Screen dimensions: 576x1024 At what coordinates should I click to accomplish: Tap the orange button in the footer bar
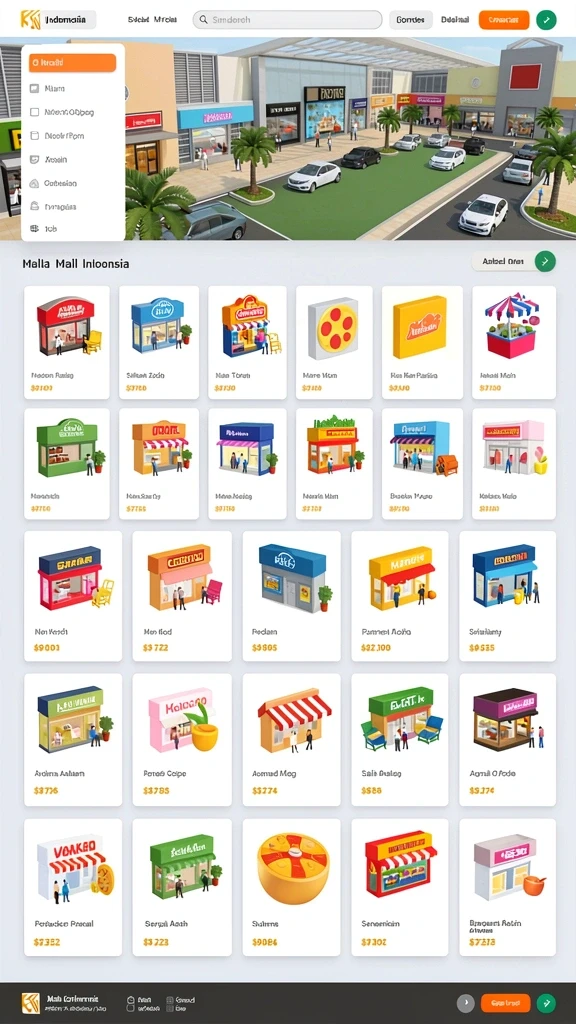pos(505,1003)
